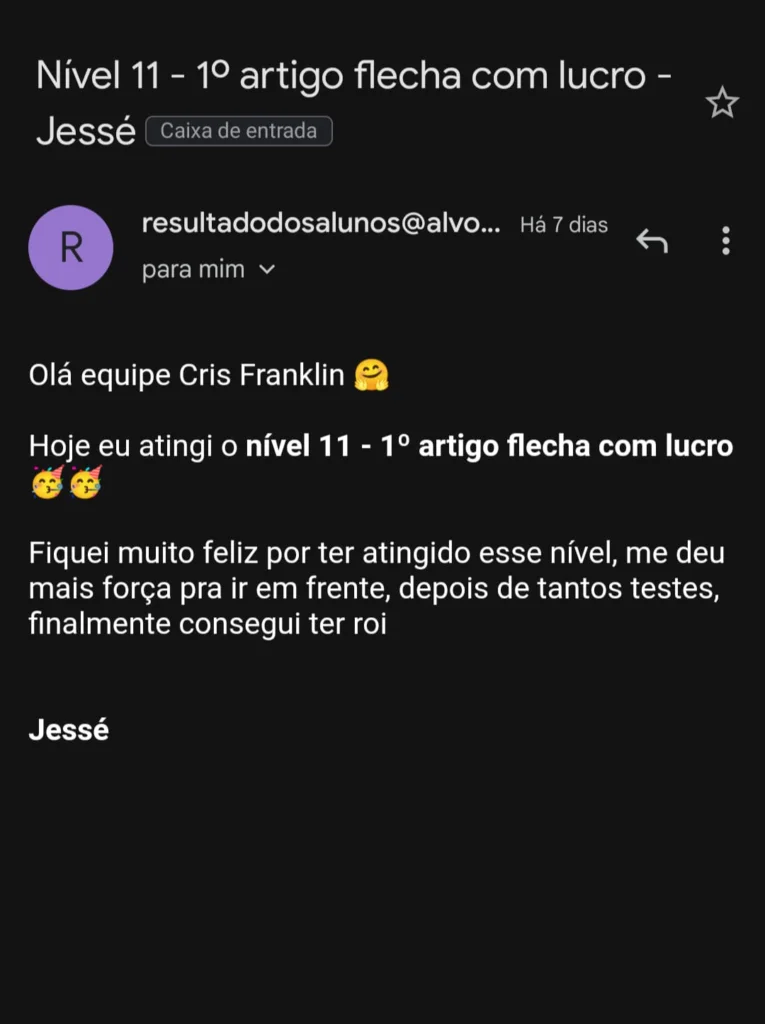This screenshot has height=1024, width=765.
Task: Reply to the sender's email
Action: point(652,241)
